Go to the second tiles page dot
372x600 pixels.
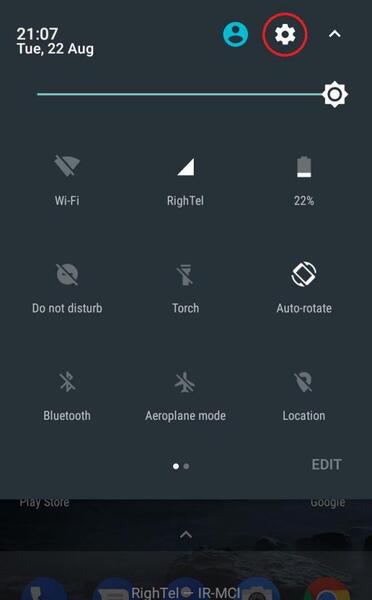[x=186, y=466]
